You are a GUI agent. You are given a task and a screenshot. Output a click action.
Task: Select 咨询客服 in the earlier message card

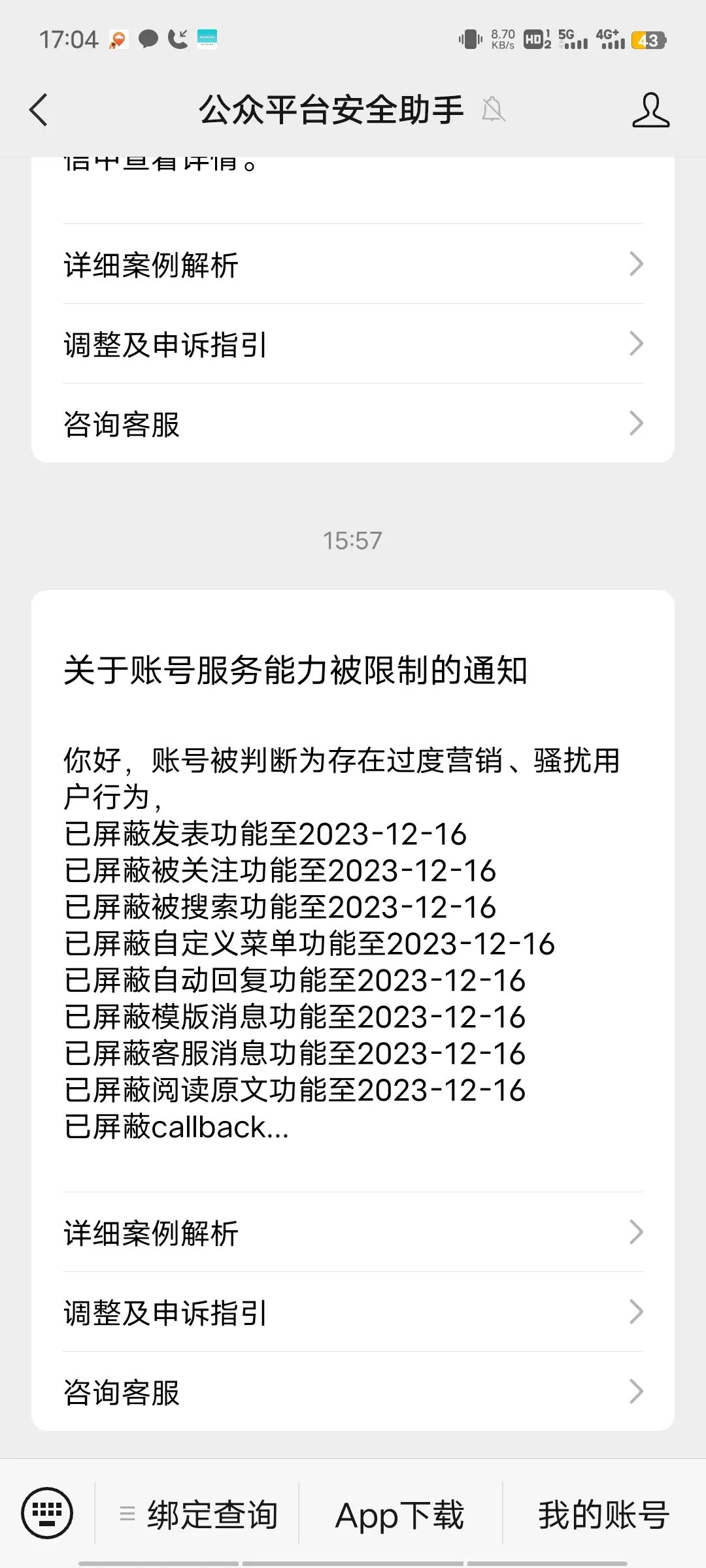(353, 424)
